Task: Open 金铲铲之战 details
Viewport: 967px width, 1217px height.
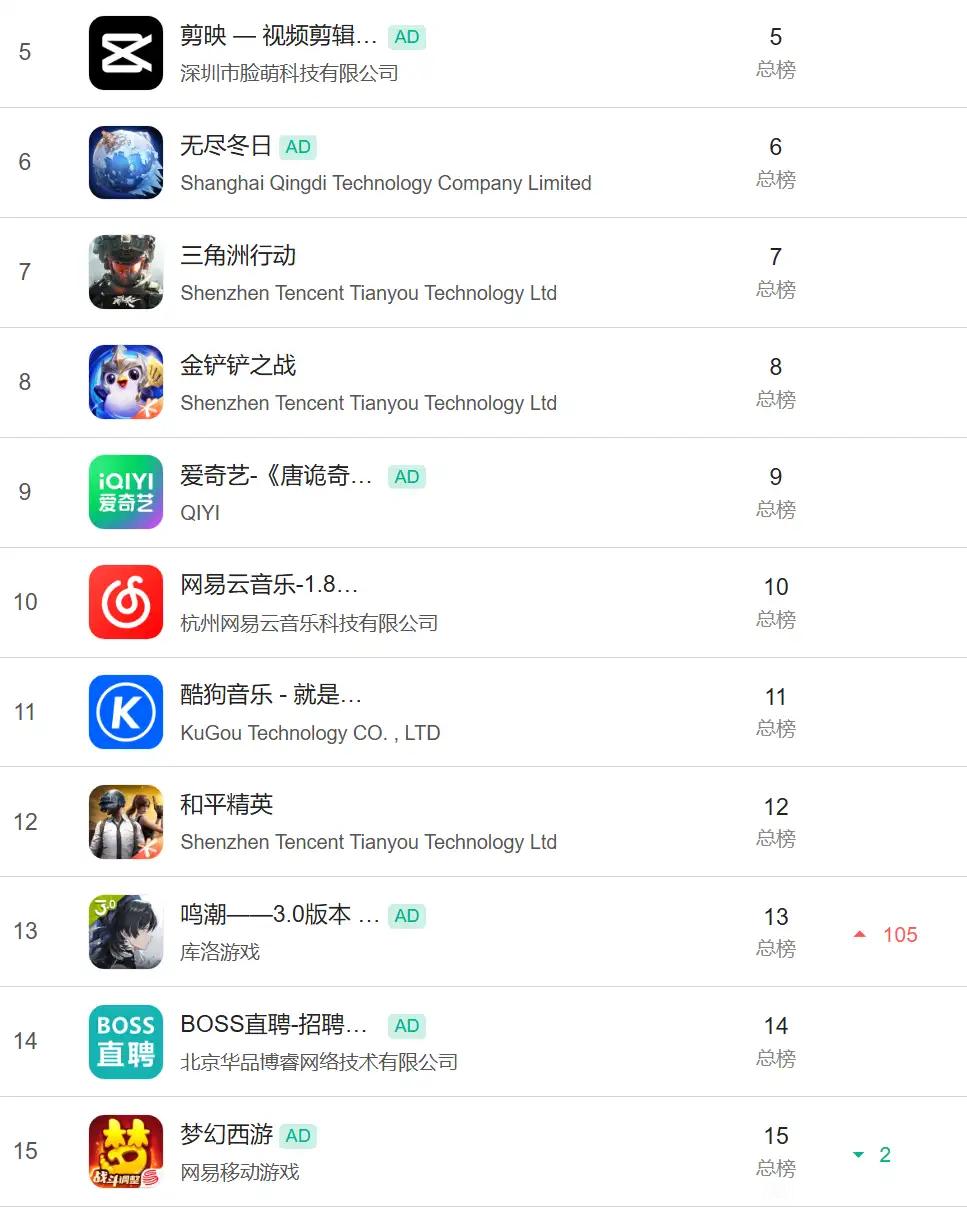Action: click(x=483, y=383)
